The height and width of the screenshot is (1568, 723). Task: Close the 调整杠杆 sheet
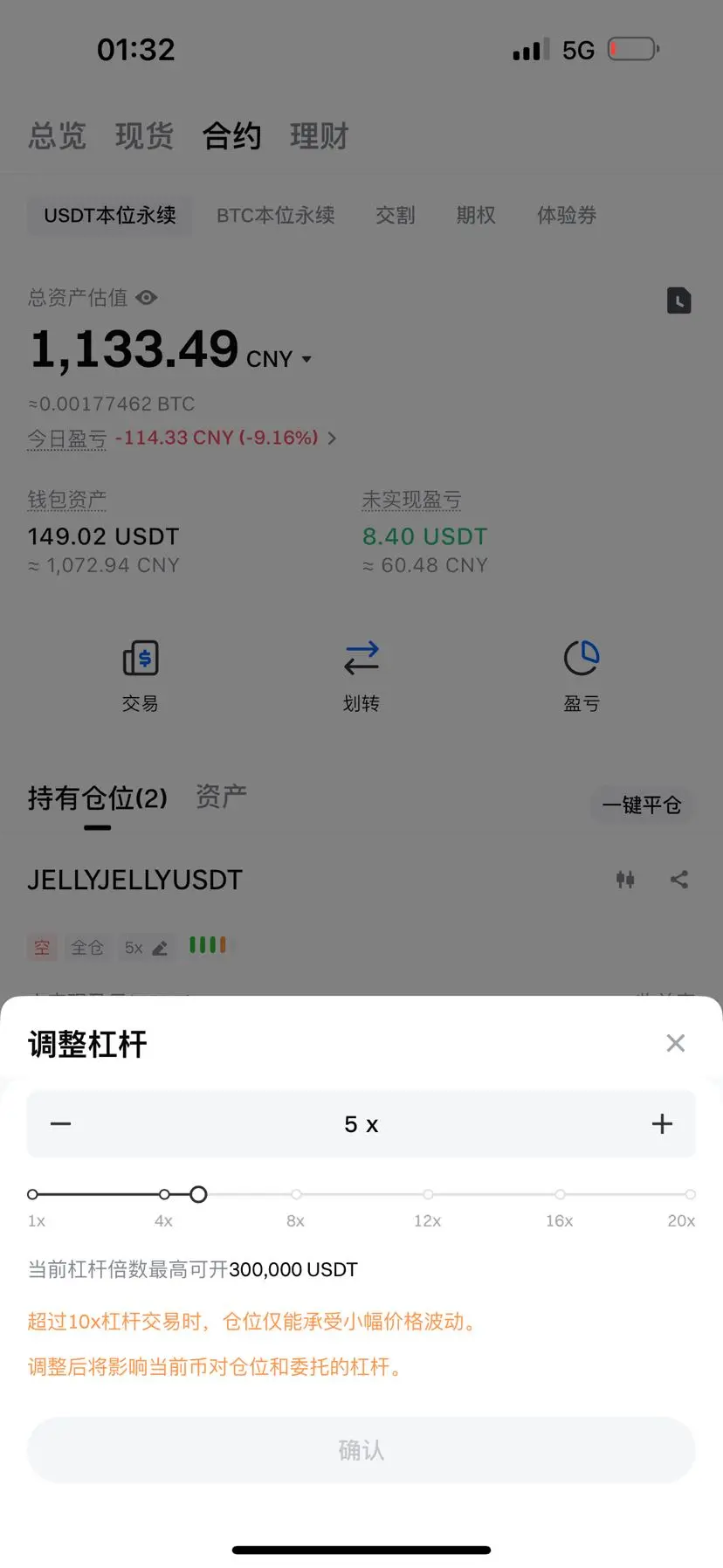[675, 1043]
